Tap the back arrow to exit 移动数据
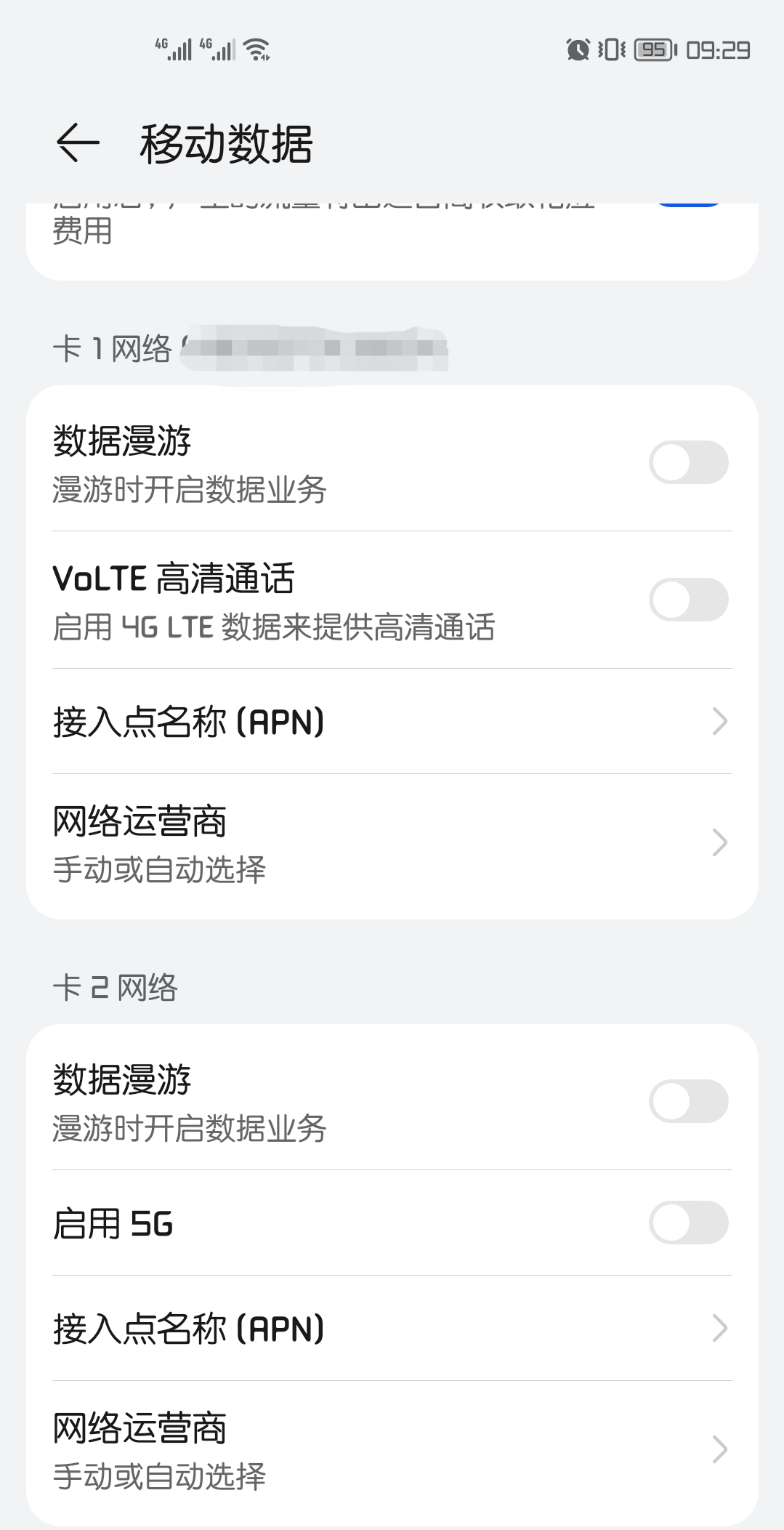Screen dimensions: 784x1530 (78, 142)
